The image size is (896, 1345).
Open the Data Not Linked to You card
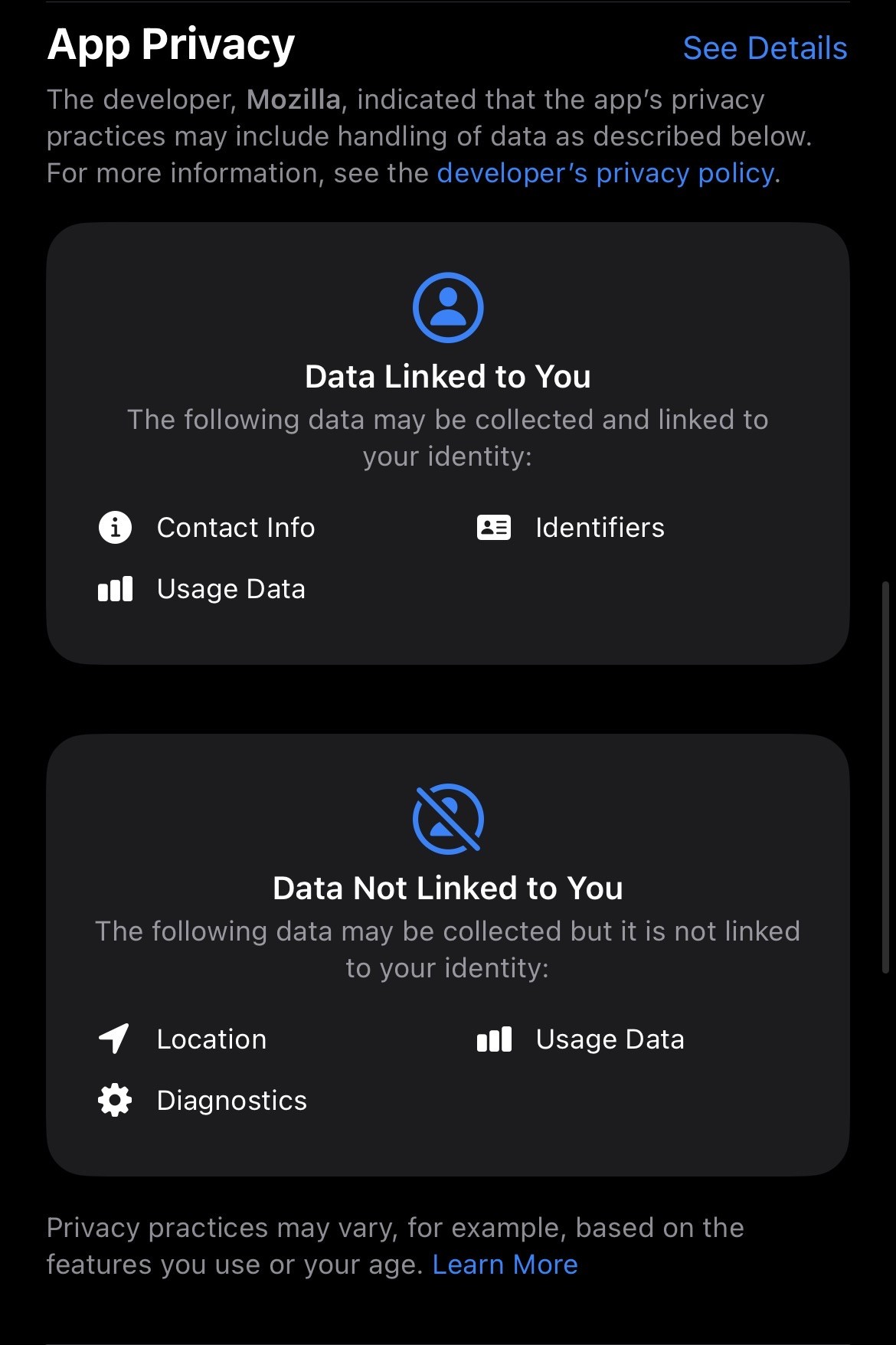pyautogui.click(x=447, y=954)
